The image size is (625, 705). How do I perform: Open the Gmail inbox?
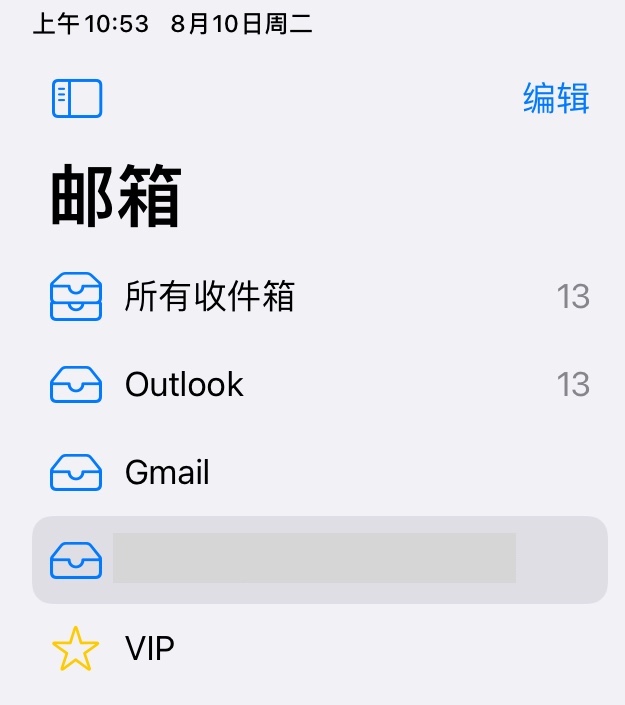tap(167, 472)
